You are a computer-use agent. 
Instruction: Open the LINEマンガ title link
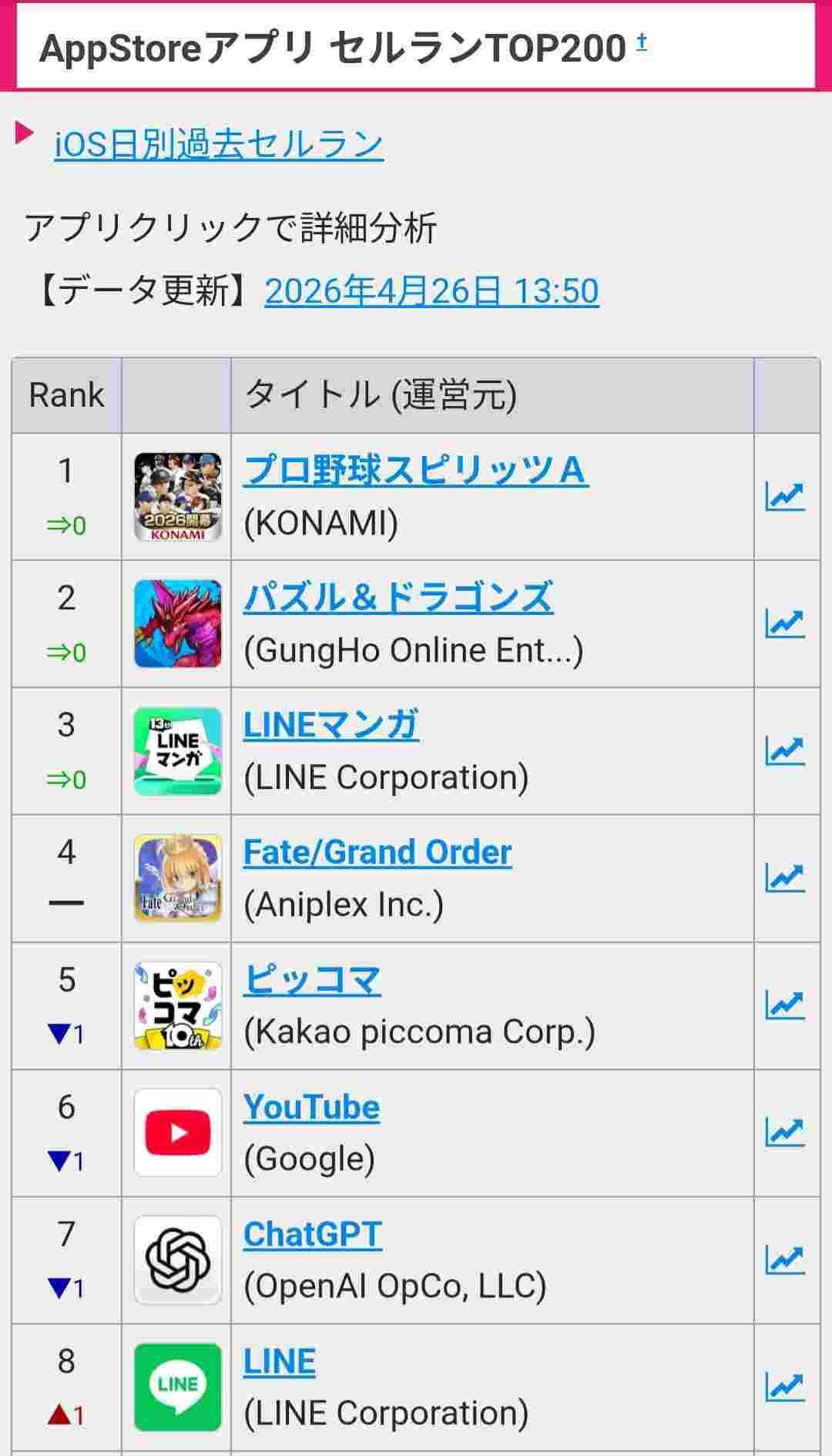pyautogui.click(x=331, y=725)
